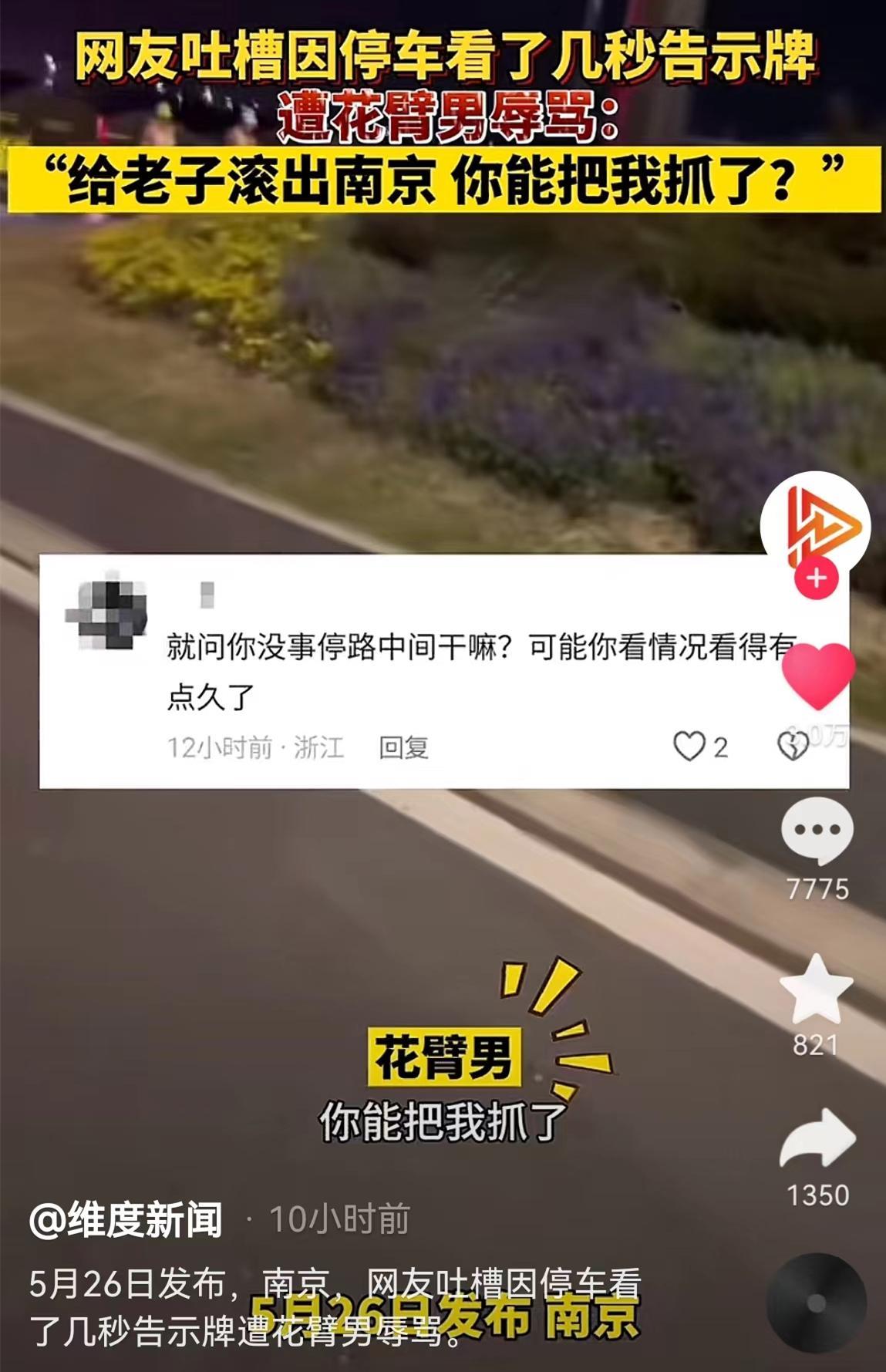Follow the author with the plus button
Image resolution: width=886 pixels, height=1372 pixels.
point(816,578)
